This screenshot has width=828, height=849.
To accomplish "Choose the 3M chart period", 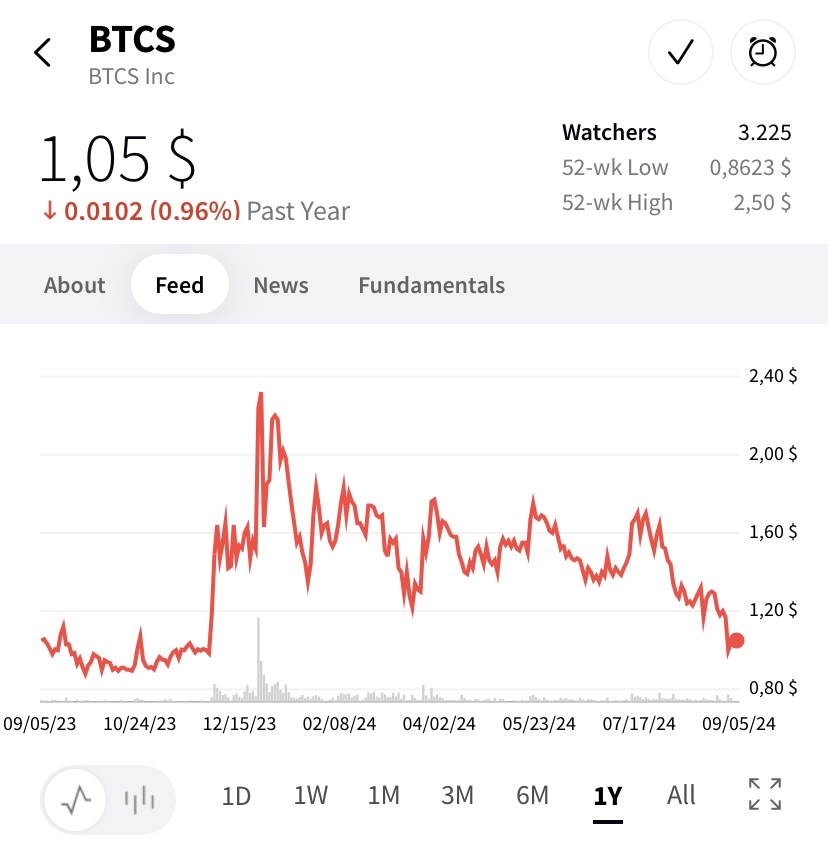I will [x=458, y=796].
